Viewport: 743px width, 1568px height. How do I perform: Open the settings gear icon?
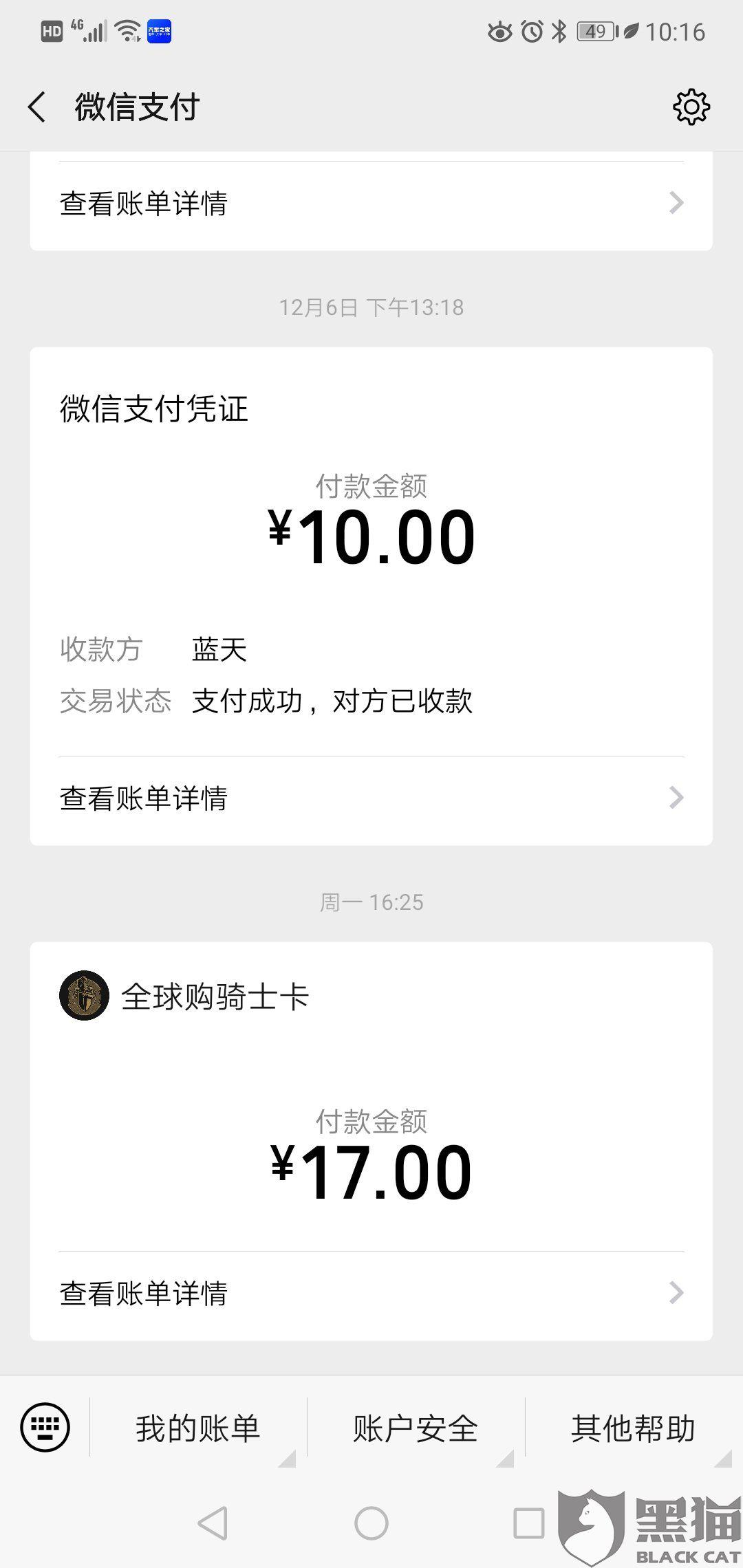coord(691,107)
